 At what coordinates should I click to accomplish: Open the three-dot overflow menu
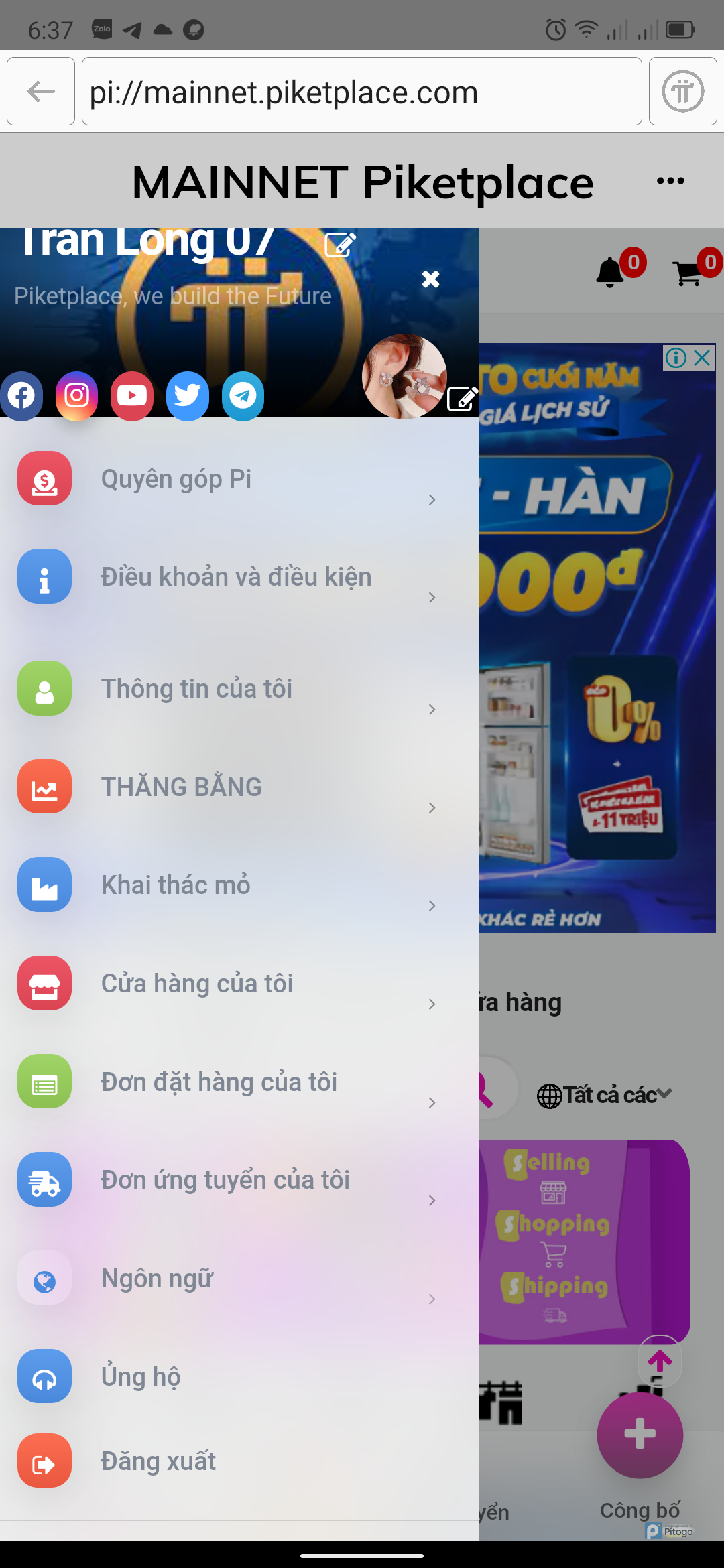point(670,181)
